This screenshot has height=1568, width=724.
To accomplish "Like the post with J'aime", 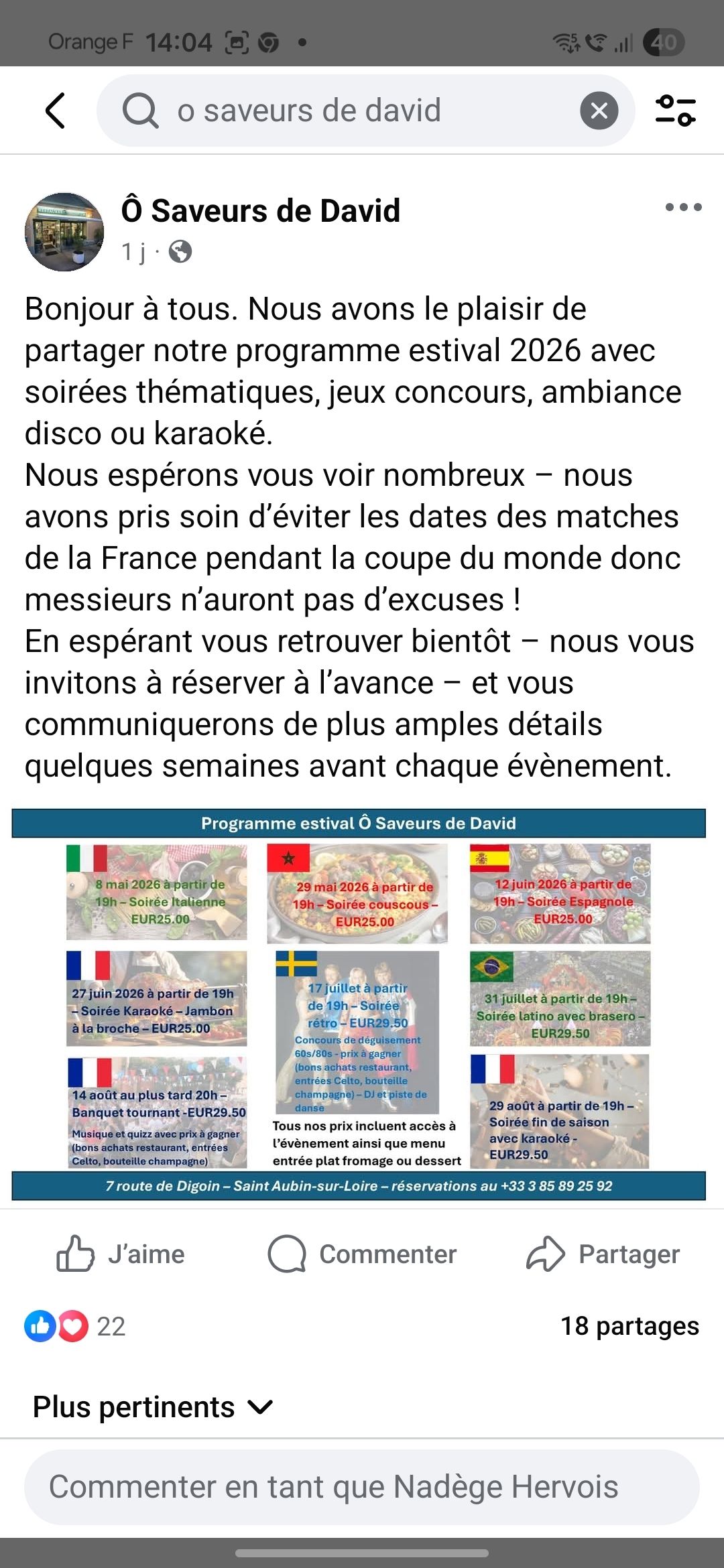I will click(121, 1254).
